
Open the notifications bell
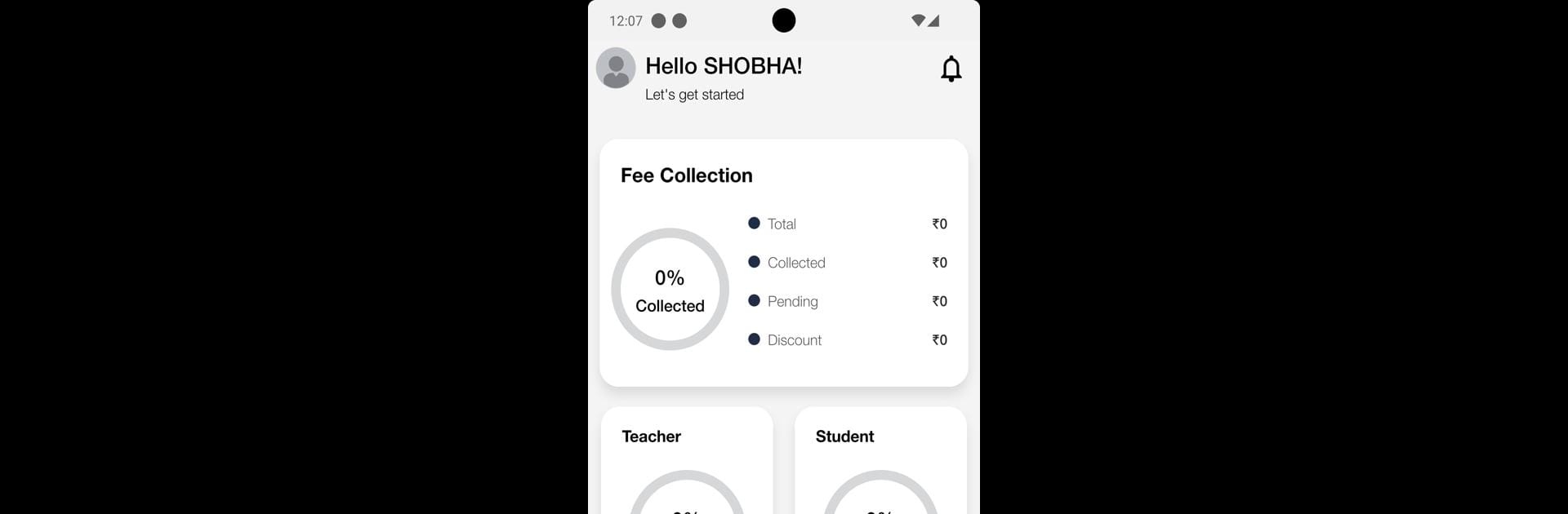click(951, 69)
